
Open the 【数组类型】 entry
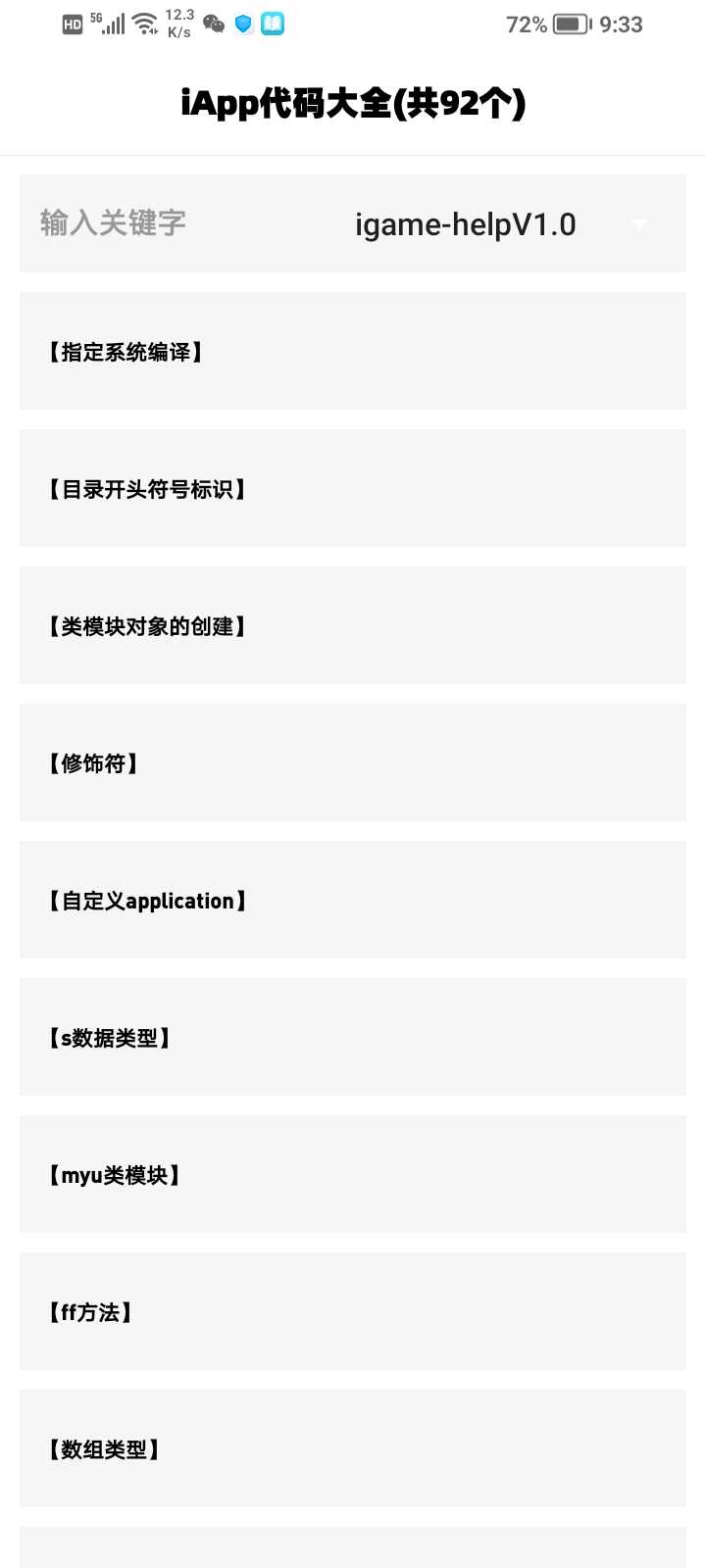[353, 1448]
